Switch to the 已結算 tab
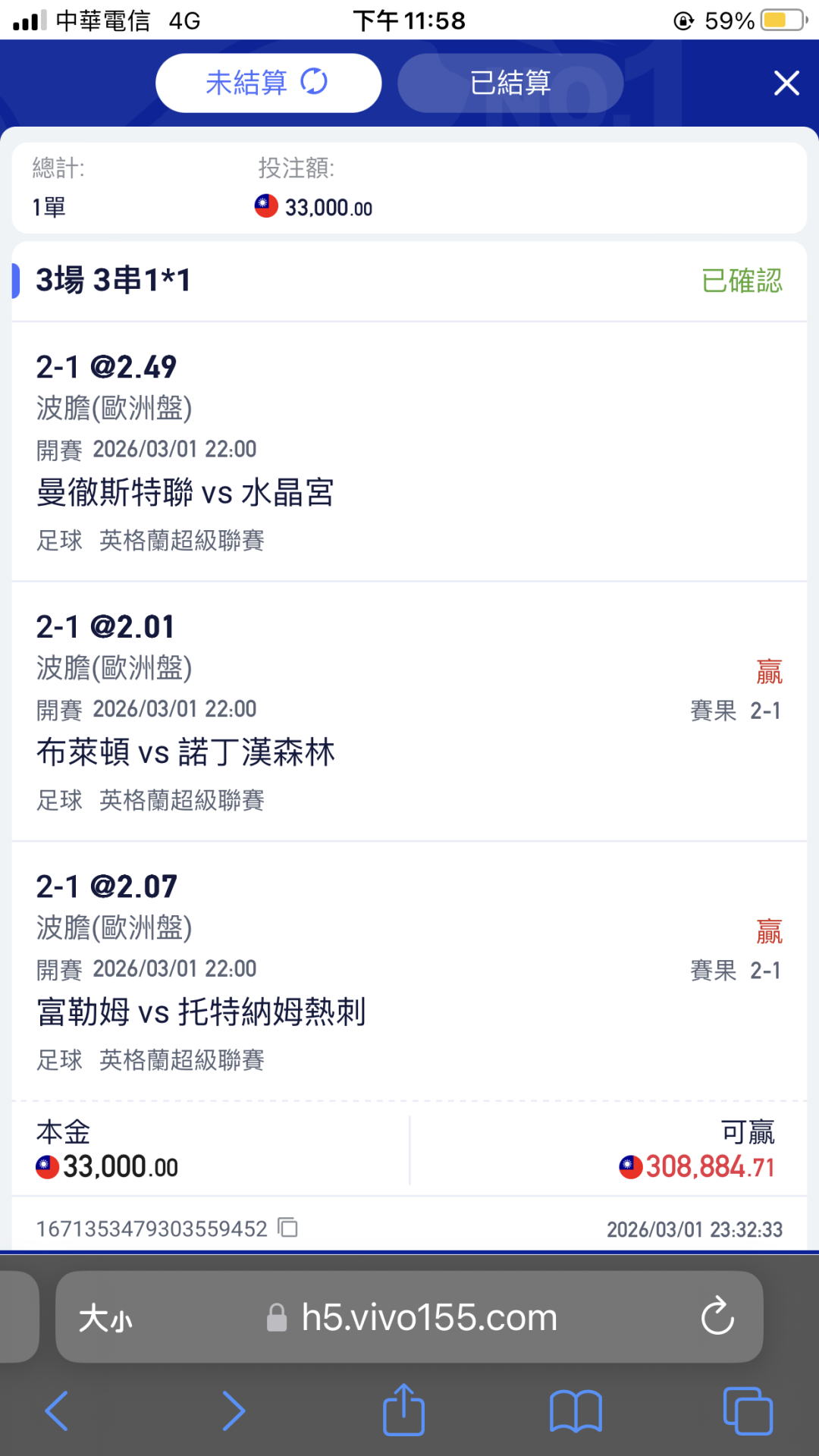This screenshot has height=1456, width=819. (x=510, y=83)
